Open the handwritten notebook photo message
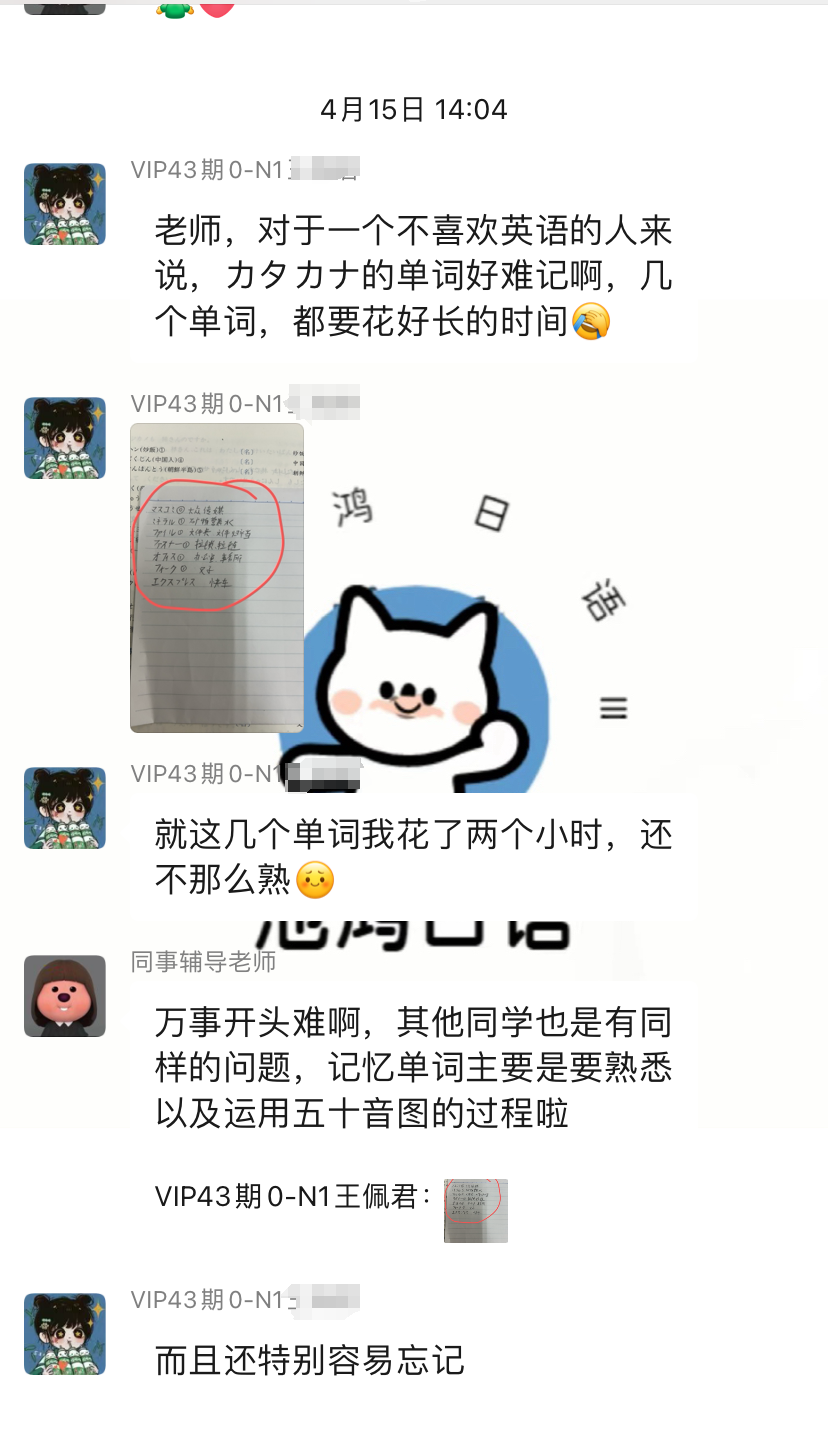 point(217,577)
